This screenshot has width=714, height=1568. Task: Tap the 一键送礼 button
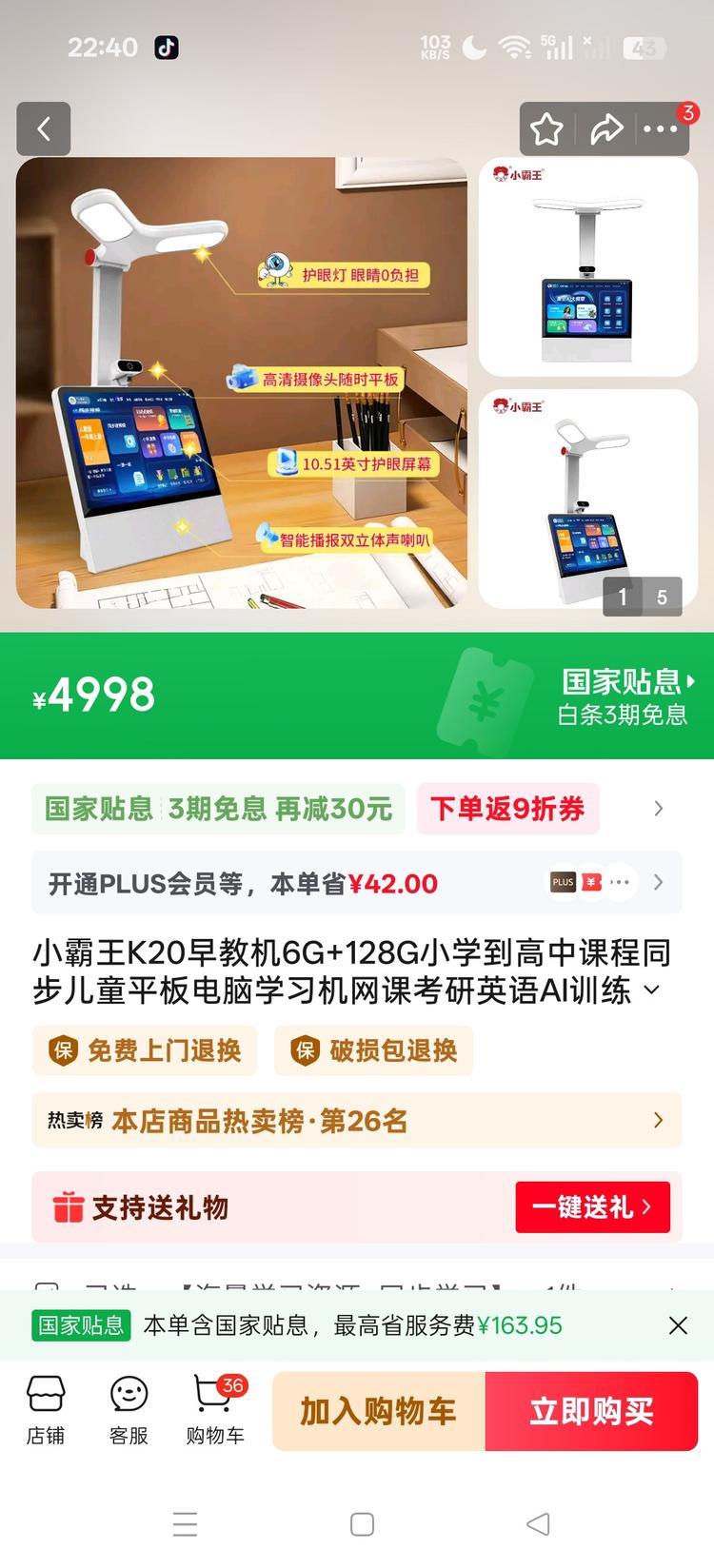click(592, 1207)
